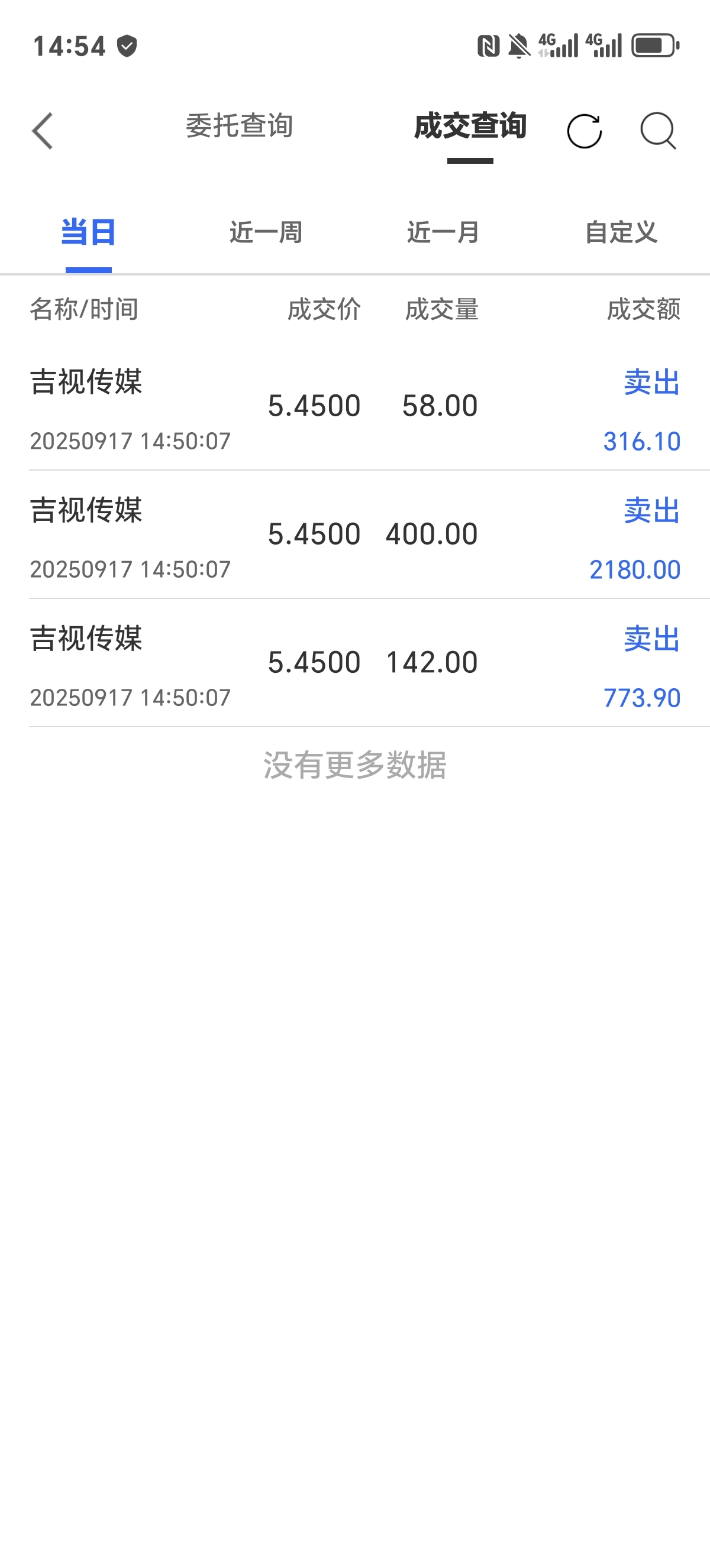Screen dimensions: 710x1568
Task: Switch to 近一周 records
Action: point(266,232)
